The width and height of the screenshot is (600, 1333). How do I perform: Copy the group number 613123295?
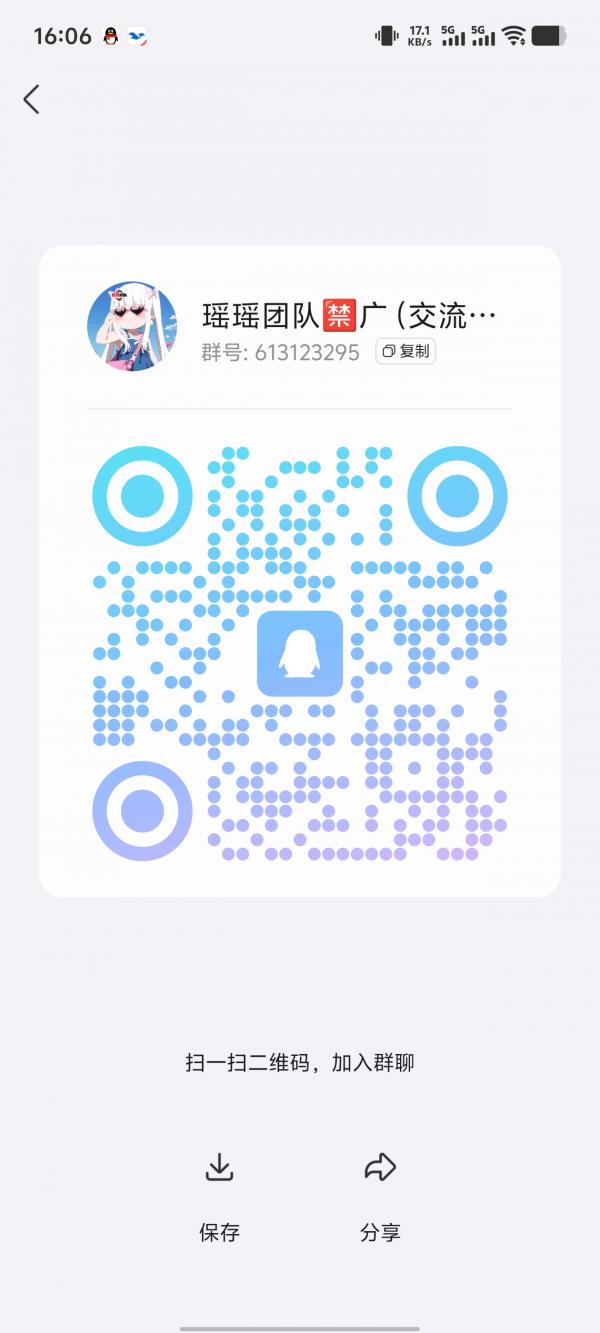pos(406,351)
